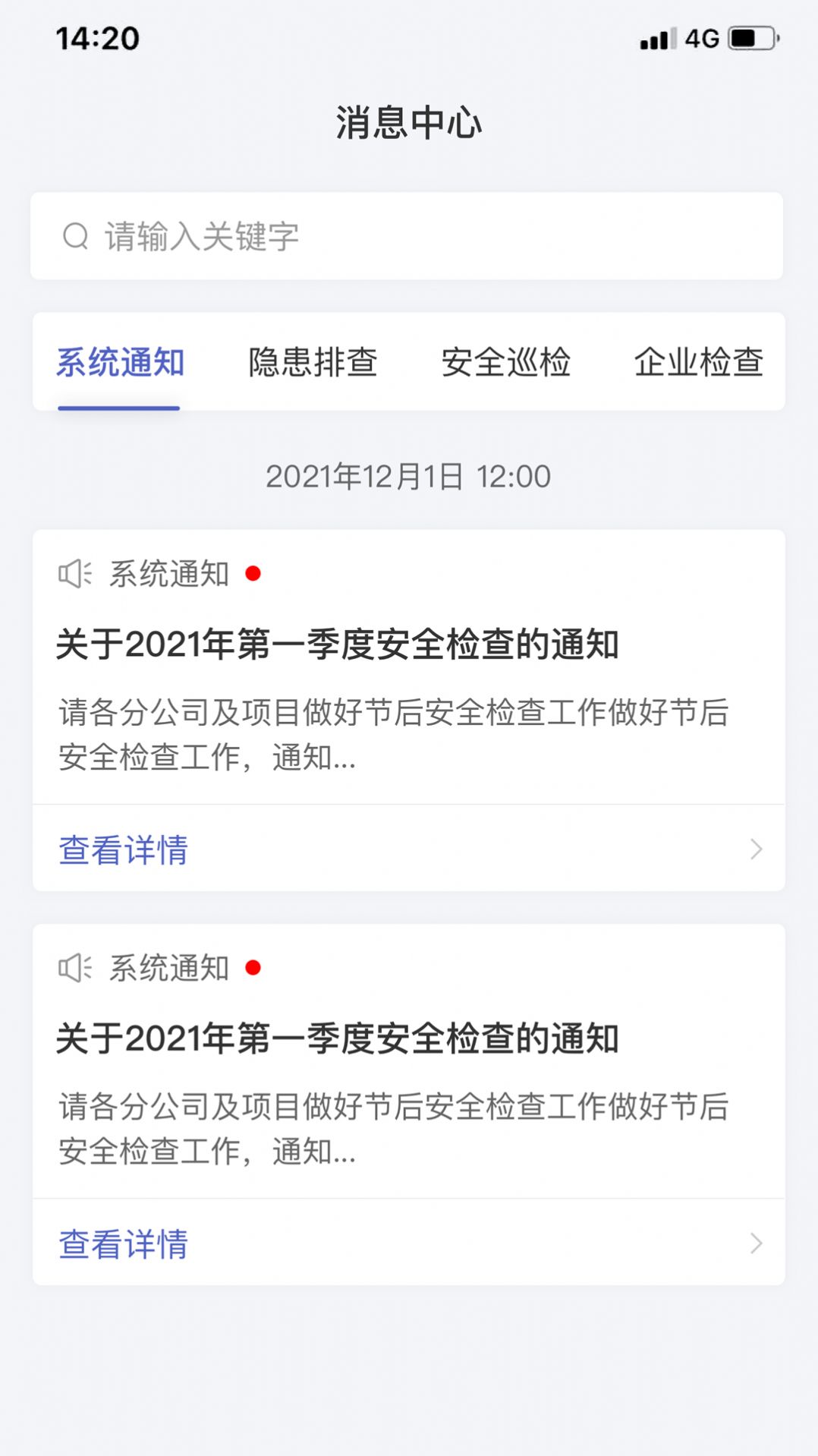The width and height of the screenshot is (818, 1456).
Task: Tap the timestamp 2021年12月1日 12:00
Action: [409, 475]
